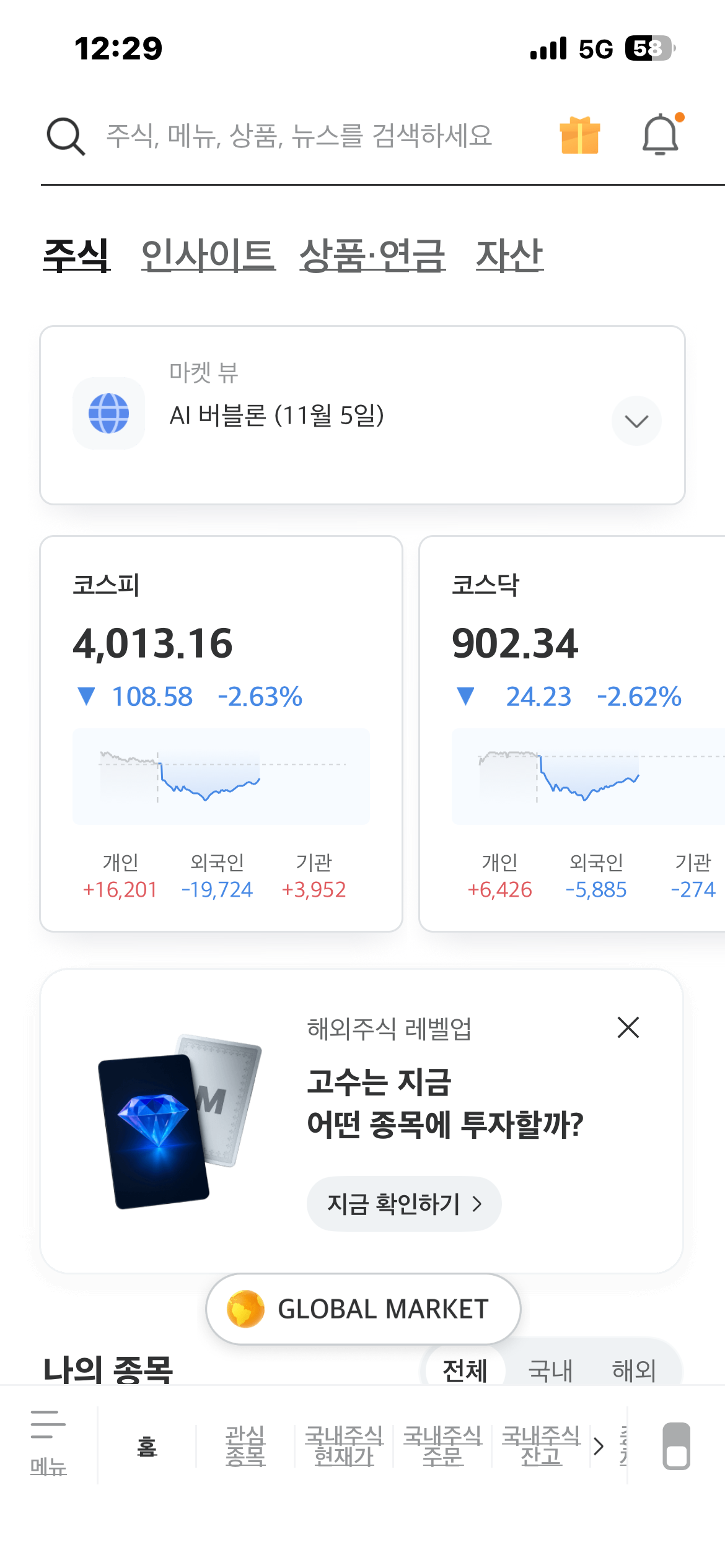Show more bottom shortcuts with the arrow

[x=599, y=1446]
